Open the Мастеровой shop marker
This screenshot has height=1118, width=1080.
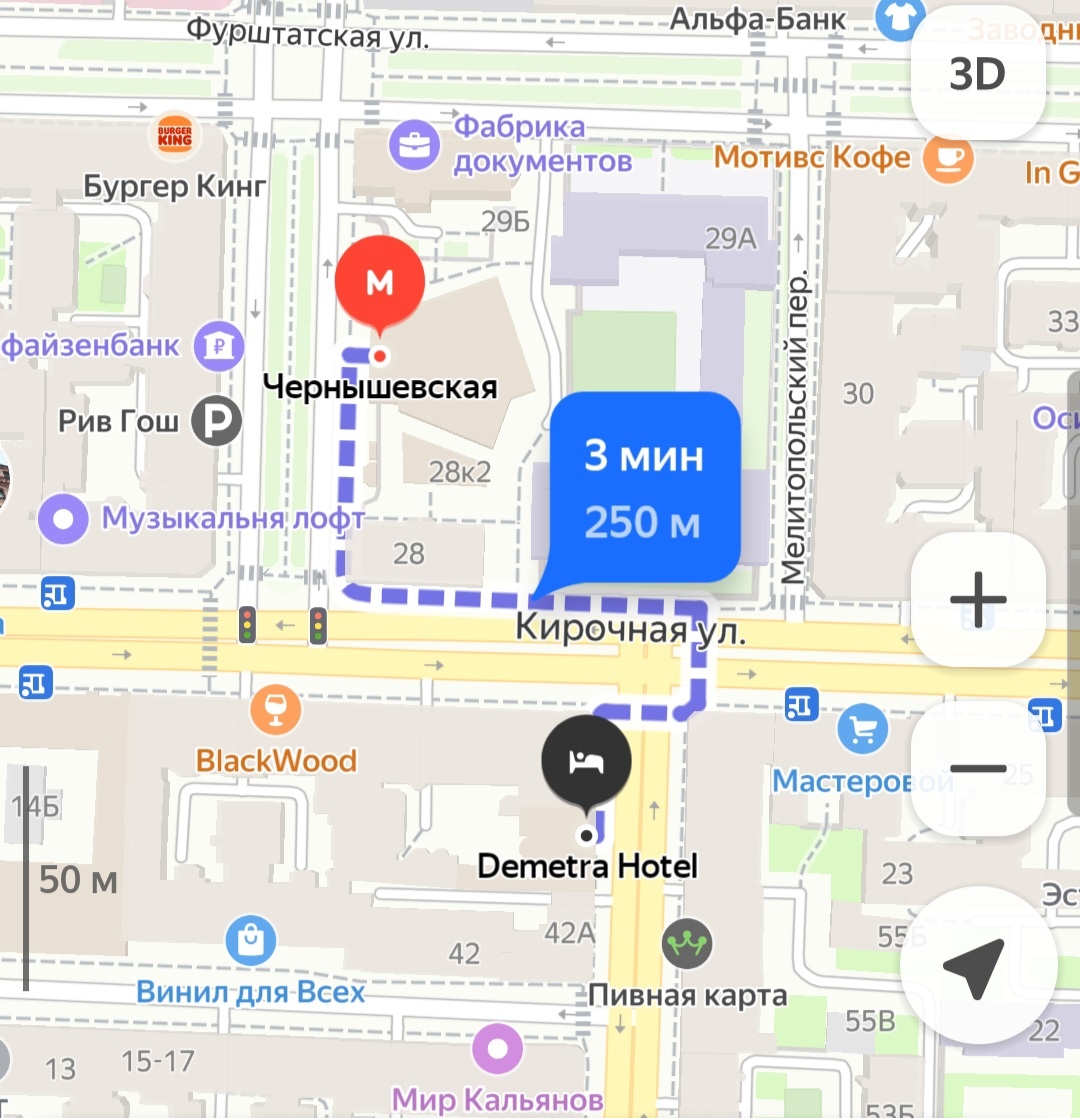click(x=862, y=729)
